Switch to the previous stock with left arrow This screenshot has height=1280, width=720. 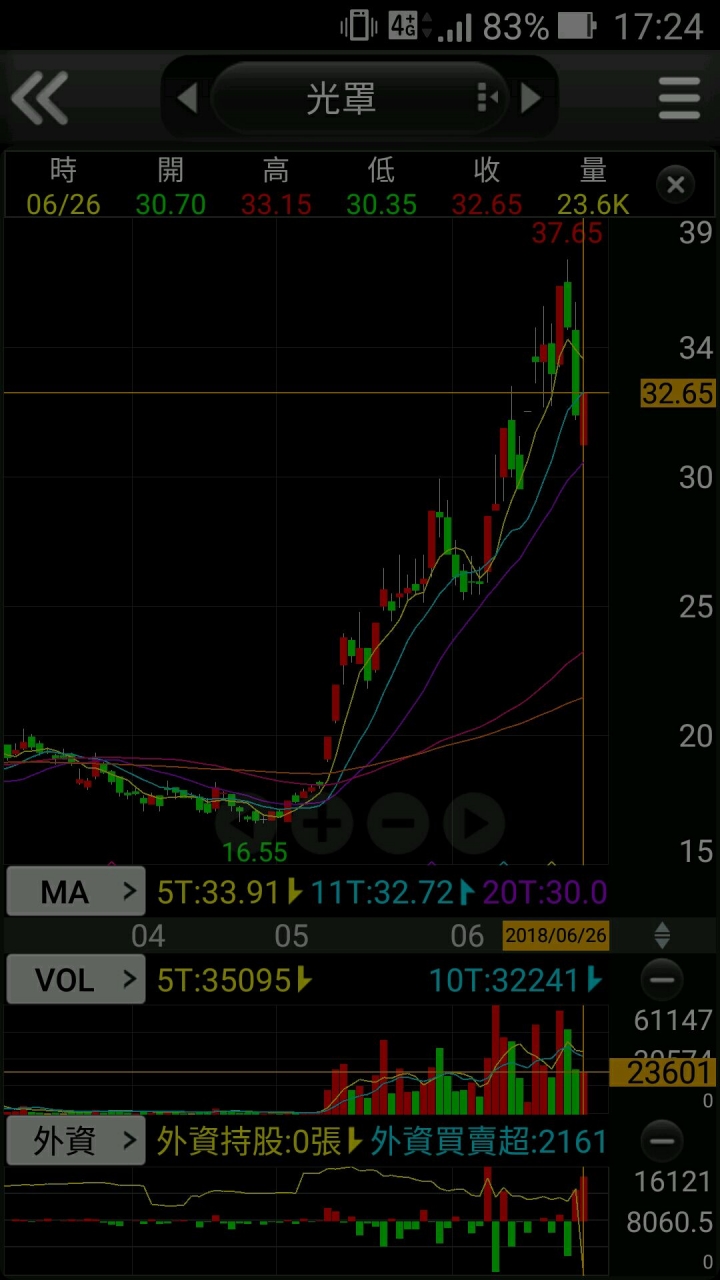click(187, 98)
